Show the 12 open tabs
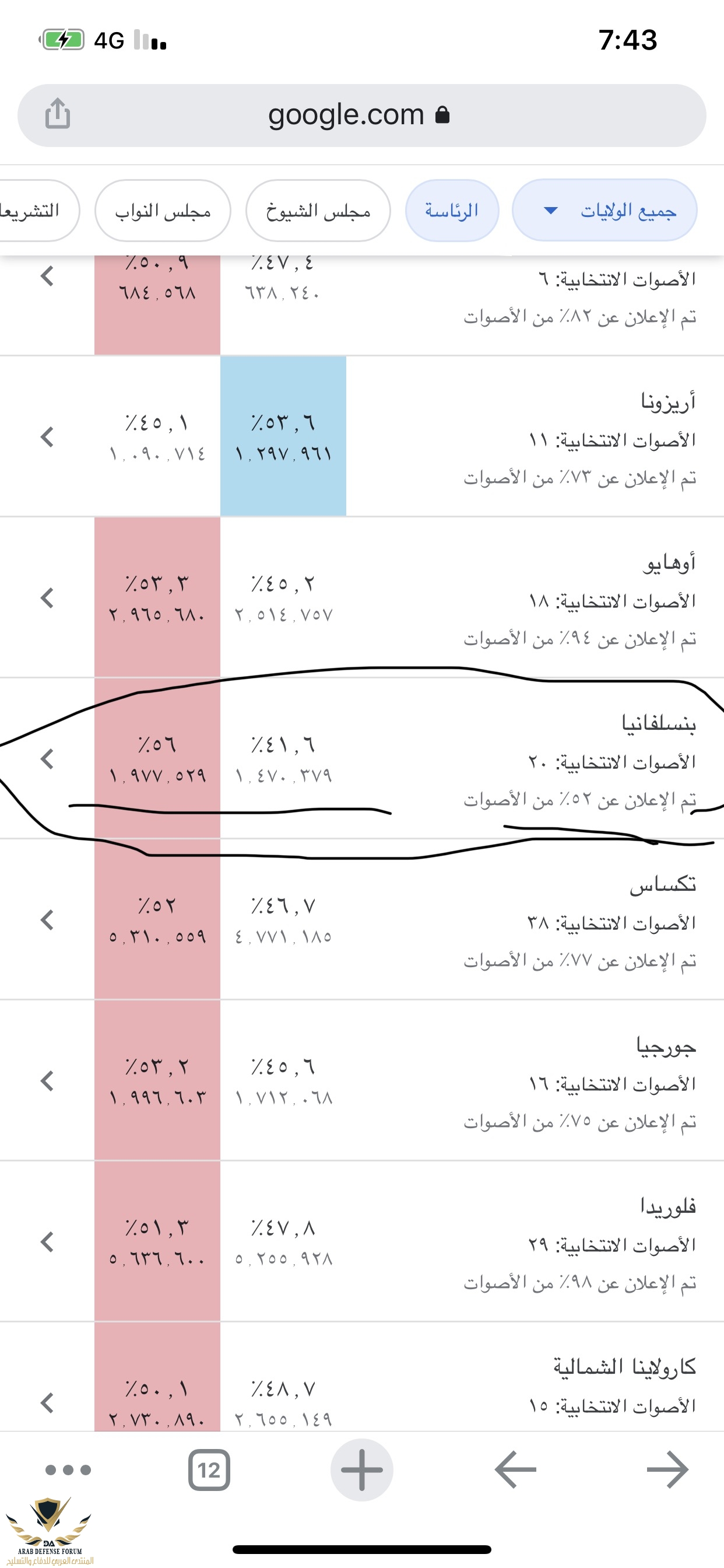Viewport: 724px width, 1568px height. coord(209,1470)
